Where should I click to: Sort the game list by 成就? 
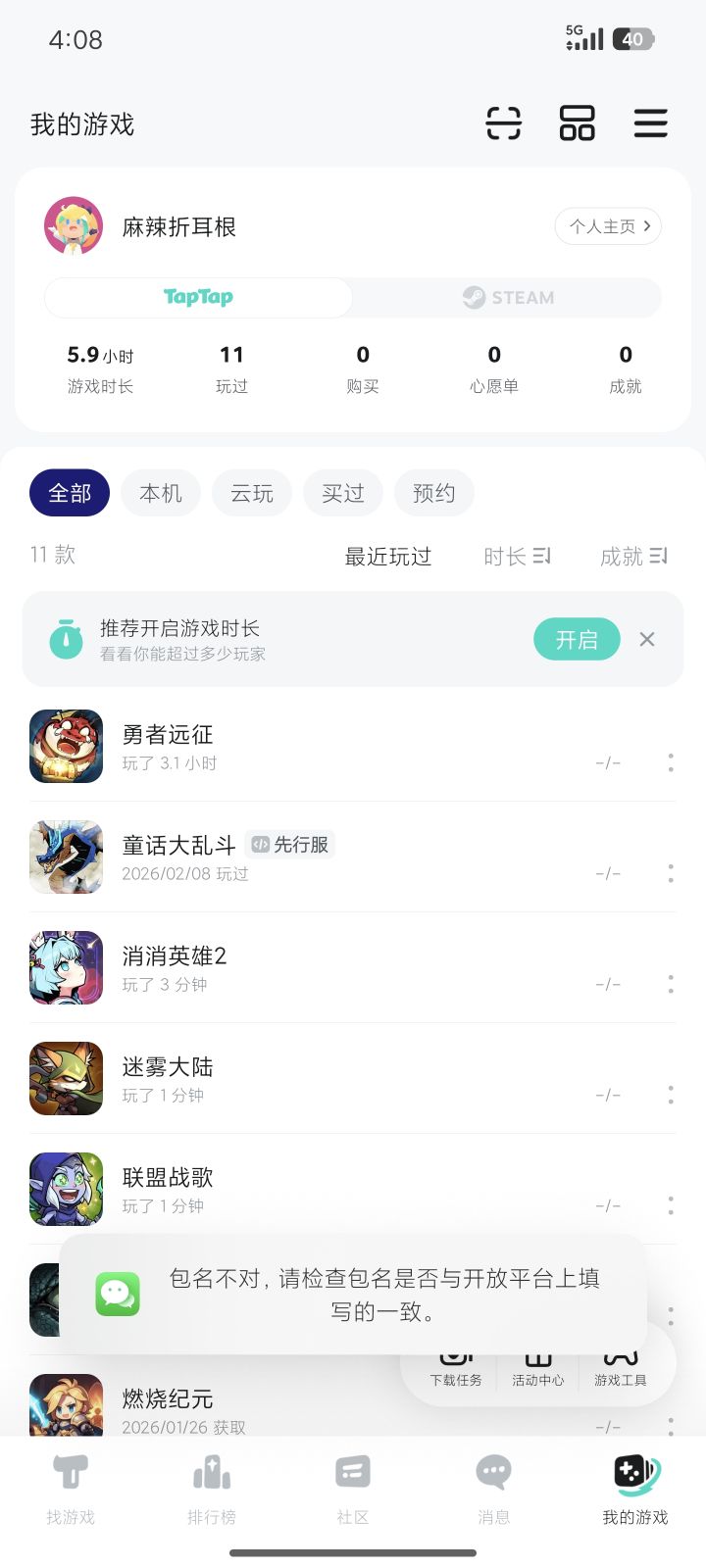click(632, 556)
